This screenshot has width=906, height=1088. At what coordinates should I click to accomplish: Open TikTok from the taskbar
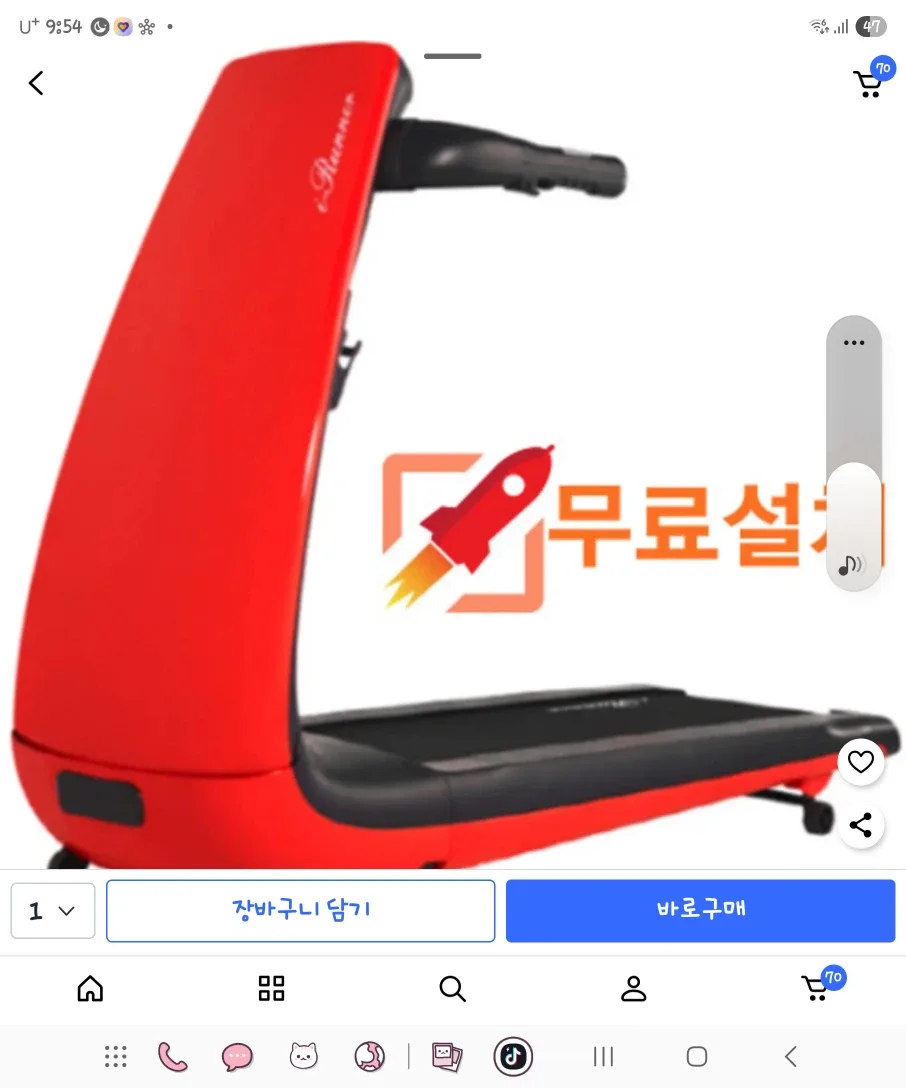(x=513, y=1056)
